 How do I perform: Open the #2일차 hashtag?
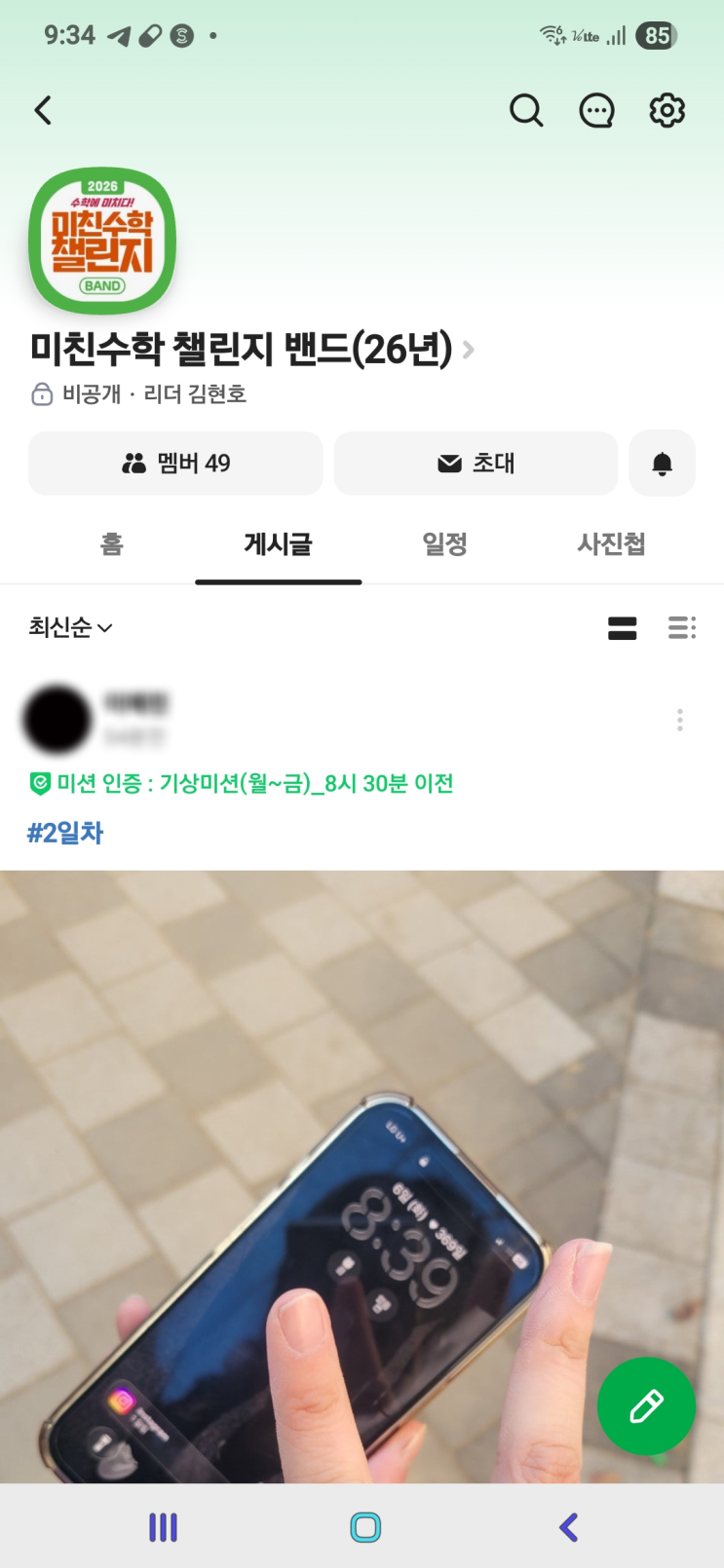coord(65,833)
